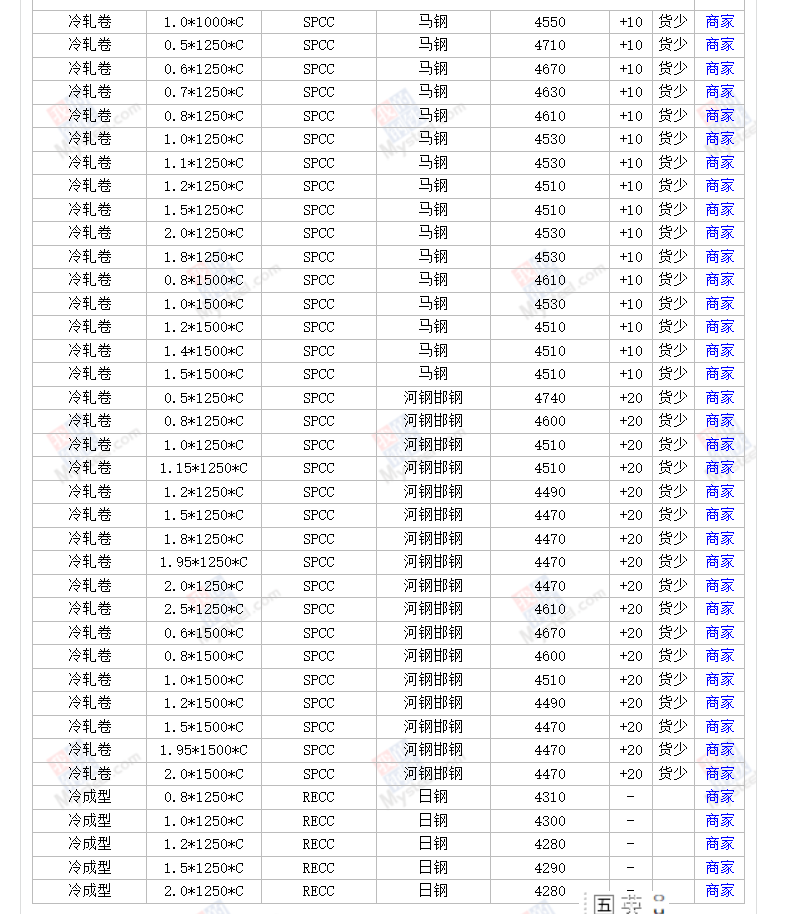The width and height of the screenshot is (786, 914).
Task: Open 商家 link for 马钢 1.0*1000*C row
Action: click(719, 21)
